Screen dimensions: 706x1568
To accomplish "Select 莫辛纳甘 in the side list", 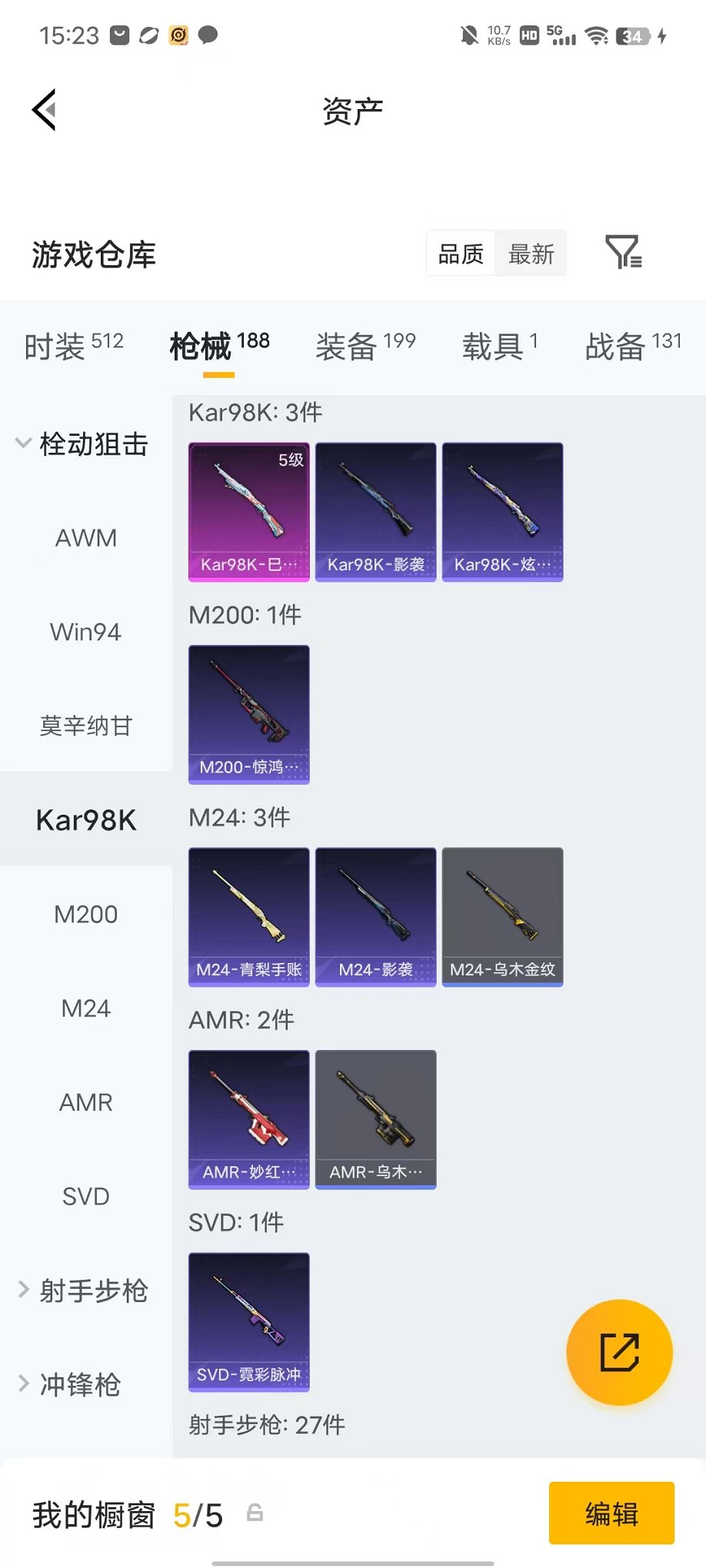I will tap(86, 726).
